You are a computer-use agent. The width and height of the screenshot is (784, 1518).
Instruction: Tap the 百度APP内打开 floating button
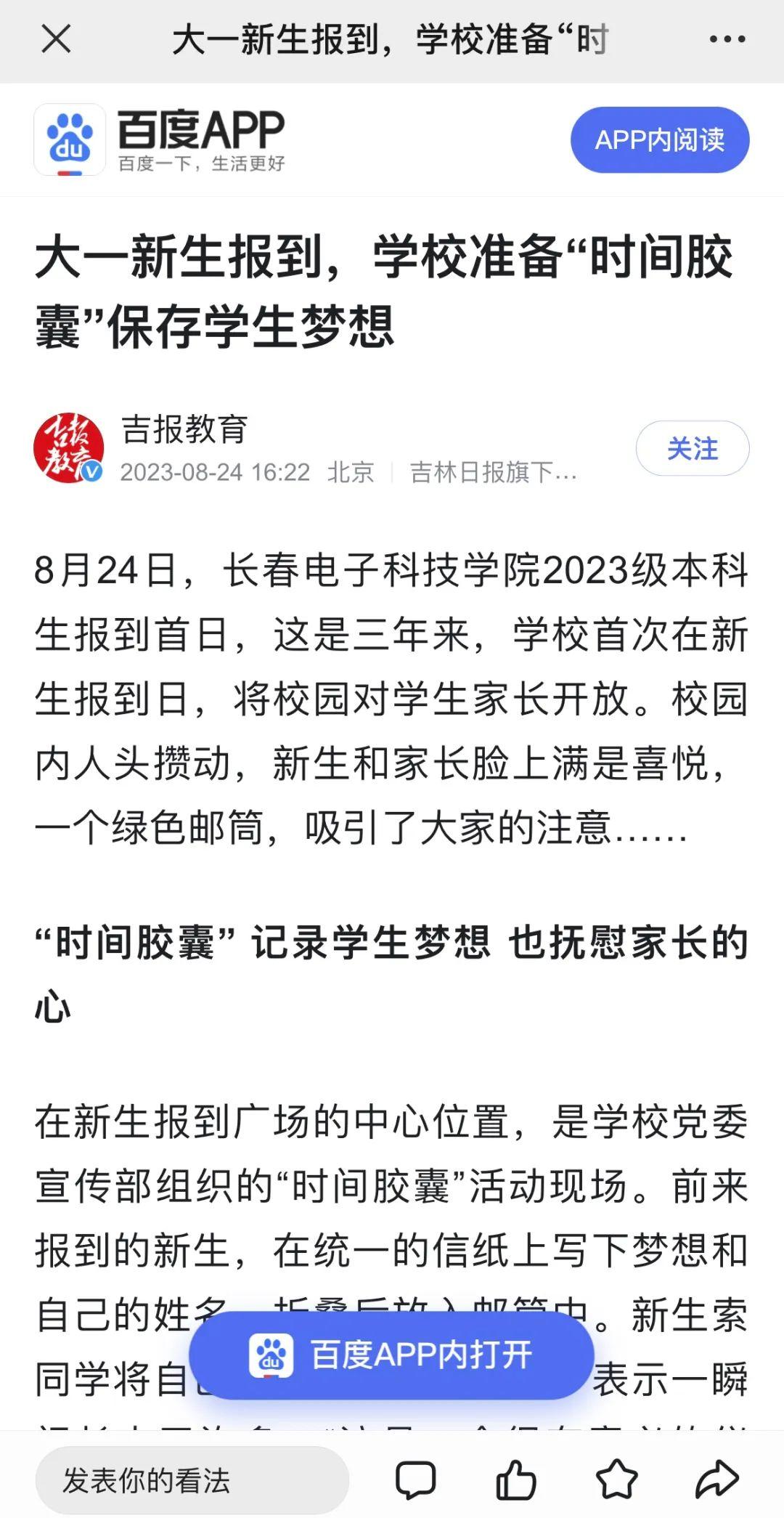[392, 1355]
